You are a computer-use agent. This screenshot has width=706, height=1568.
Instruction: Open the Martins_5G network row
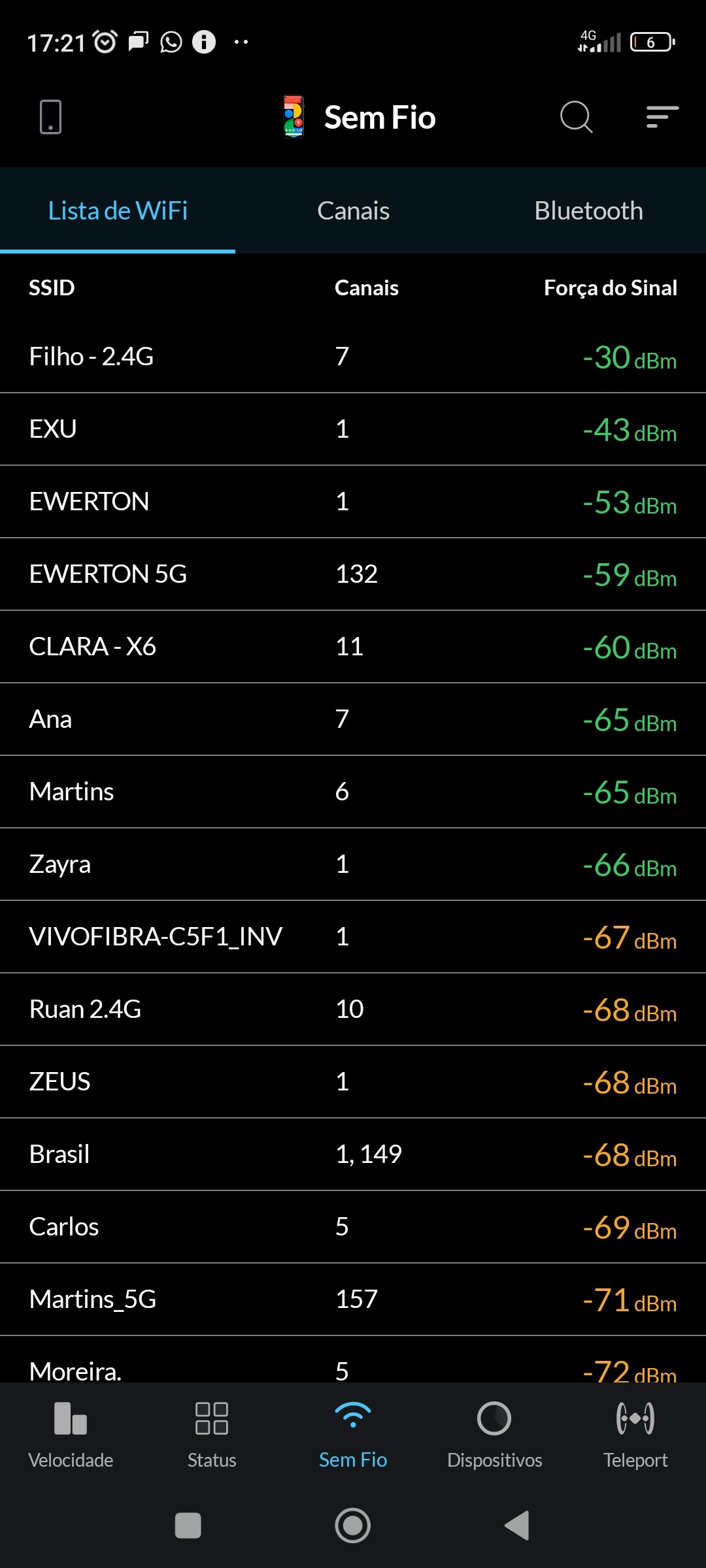coord(353,1299)
